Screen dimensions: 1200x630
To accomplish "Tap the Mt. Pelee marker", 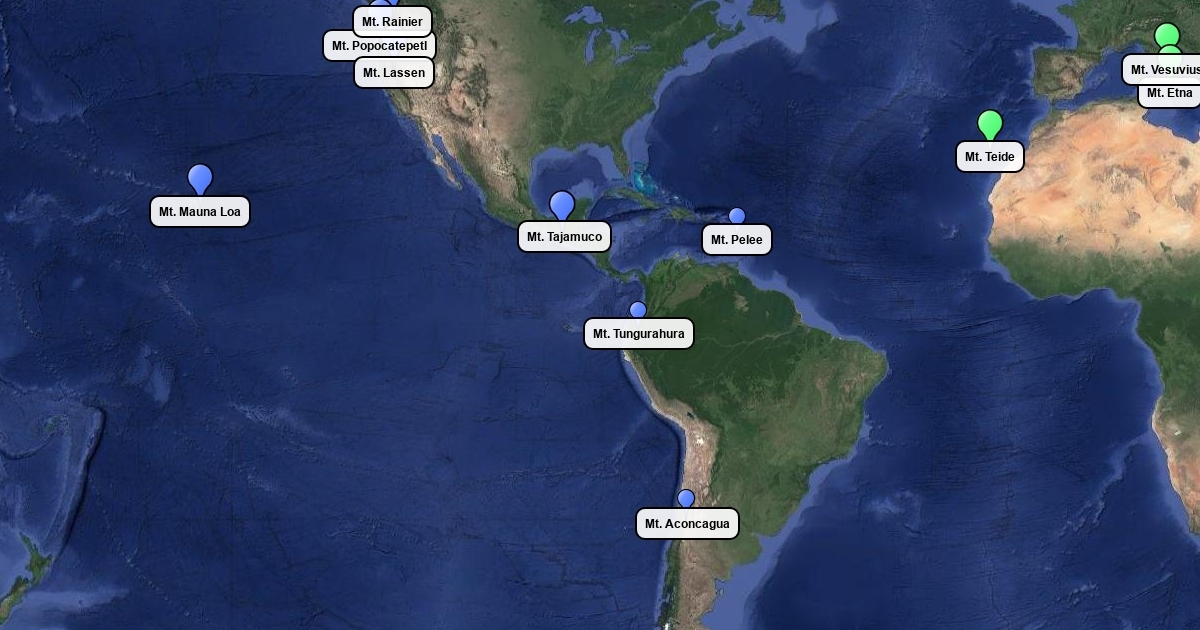I will pyautogui.click(x=737, y=216).
